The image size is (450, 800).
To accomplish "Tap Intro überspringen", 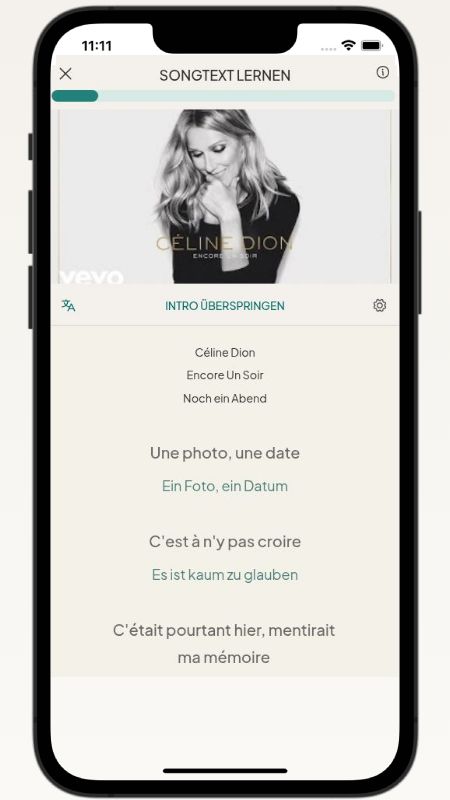I will (x=225, y=306).
